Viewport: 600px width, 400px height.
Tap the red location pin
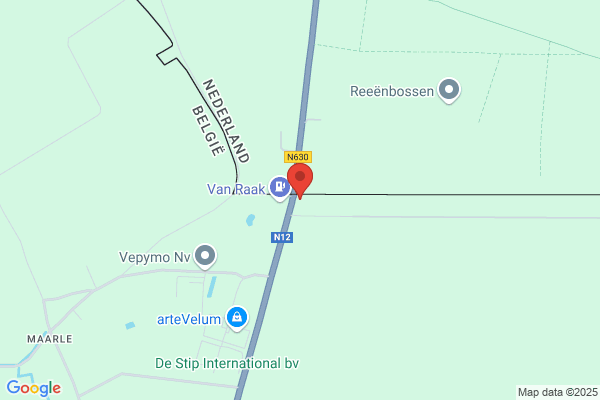(x=300, y=180)
